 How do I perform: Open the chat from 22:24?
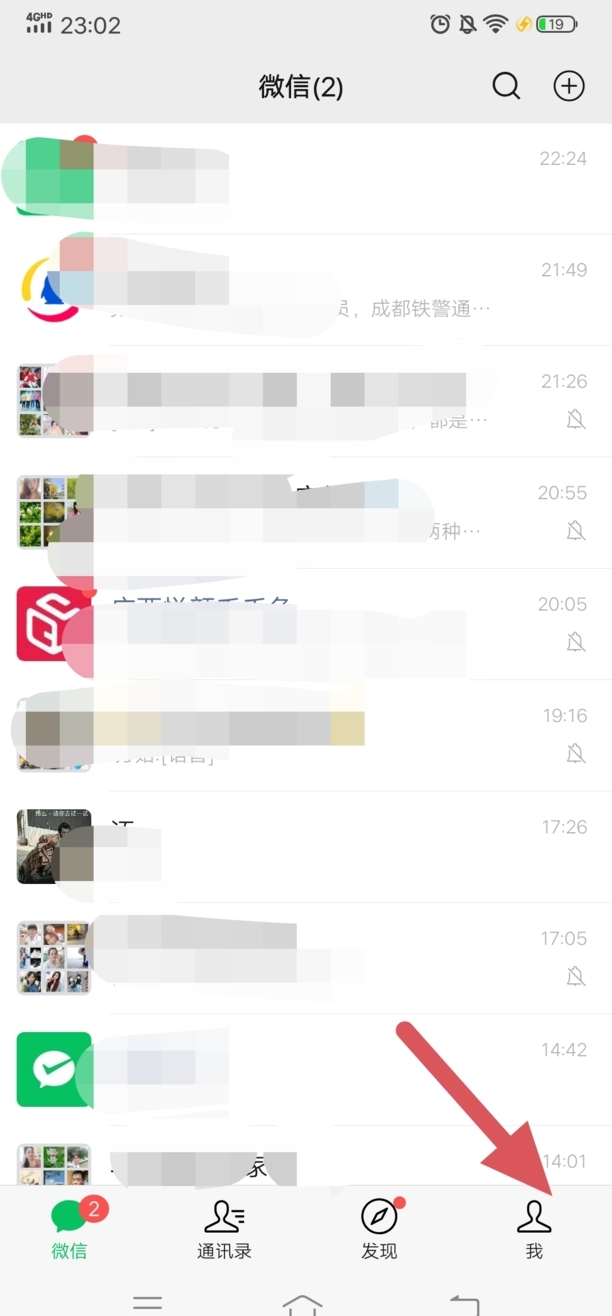306,178
